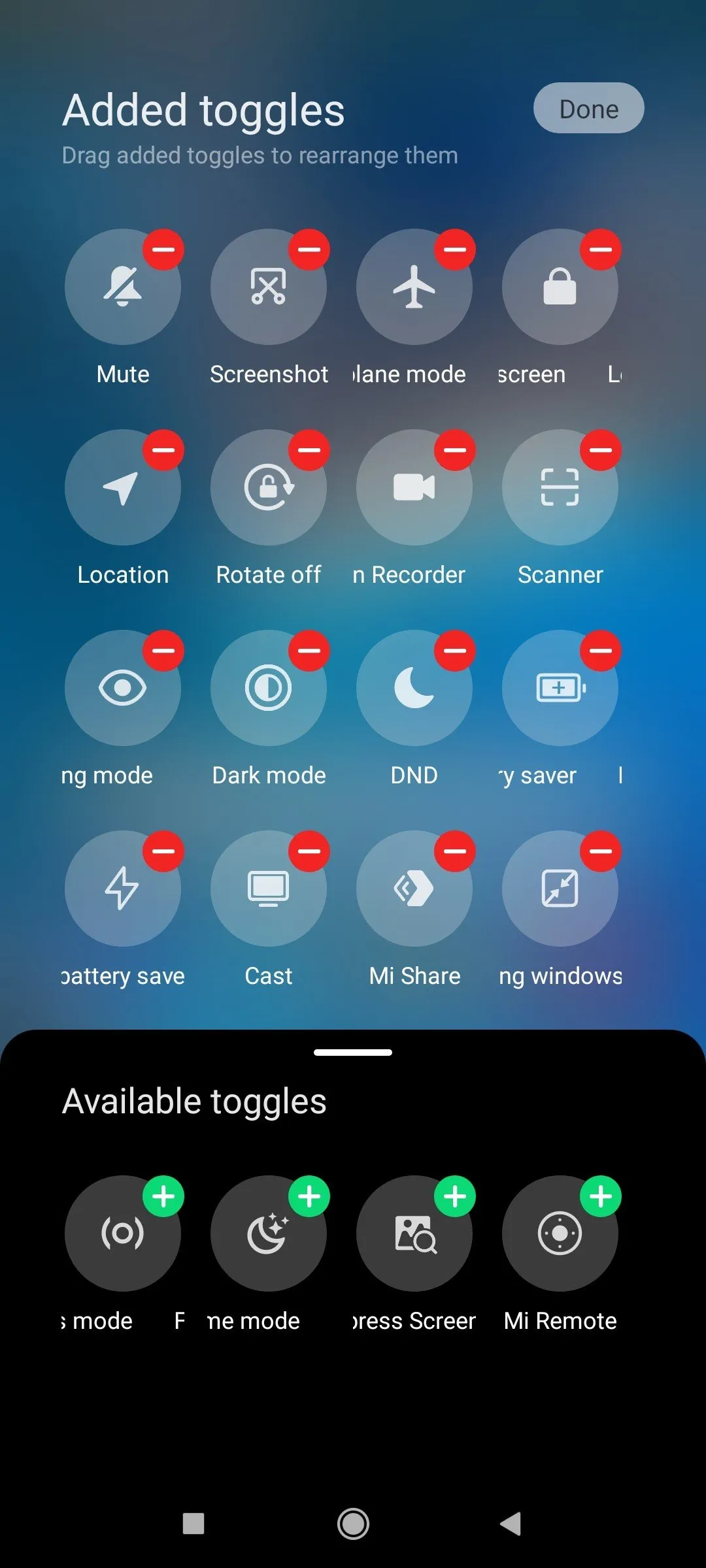
Task: Remove the Lock screen toggle
Action: coord(601,250)
